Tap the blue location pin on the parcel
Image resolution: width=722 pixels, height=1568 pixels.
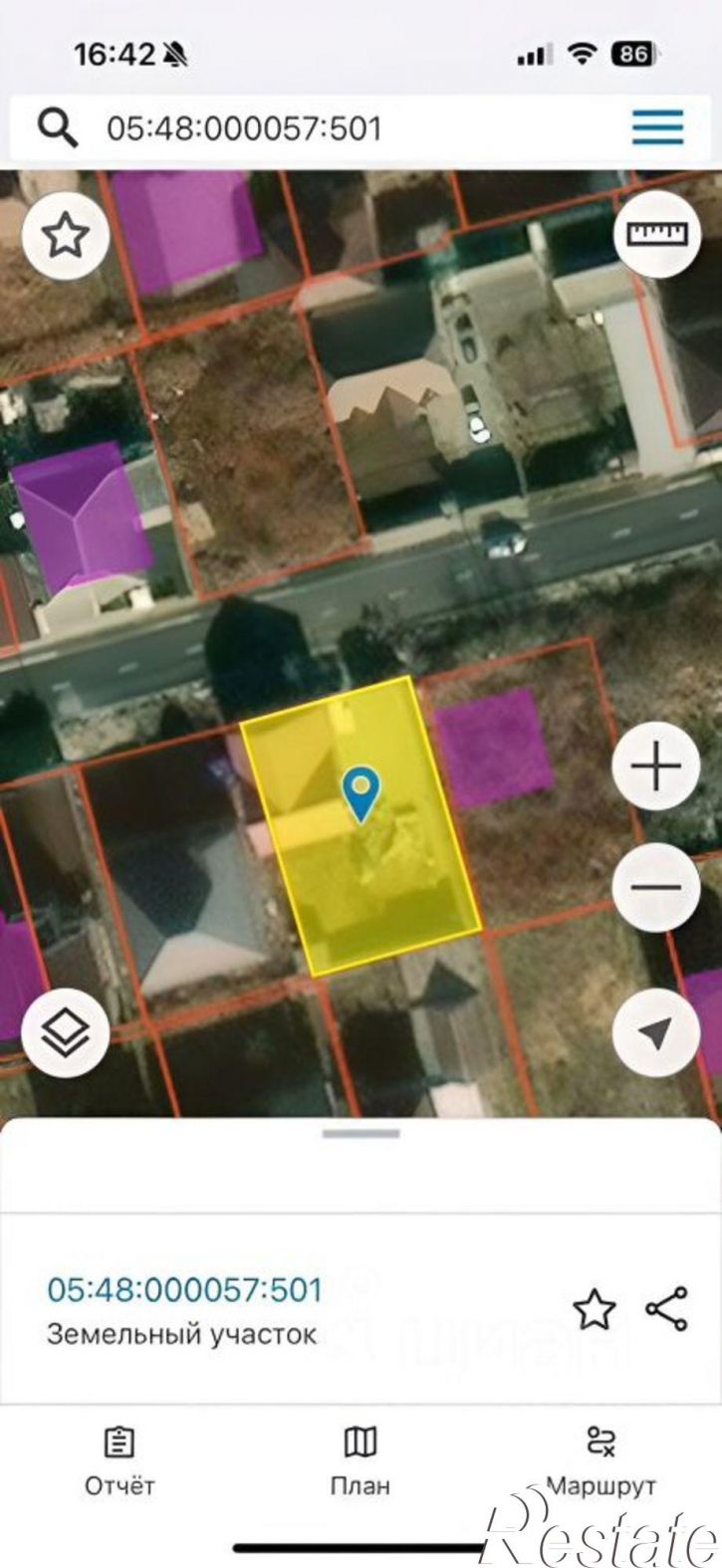coord(361,793)
